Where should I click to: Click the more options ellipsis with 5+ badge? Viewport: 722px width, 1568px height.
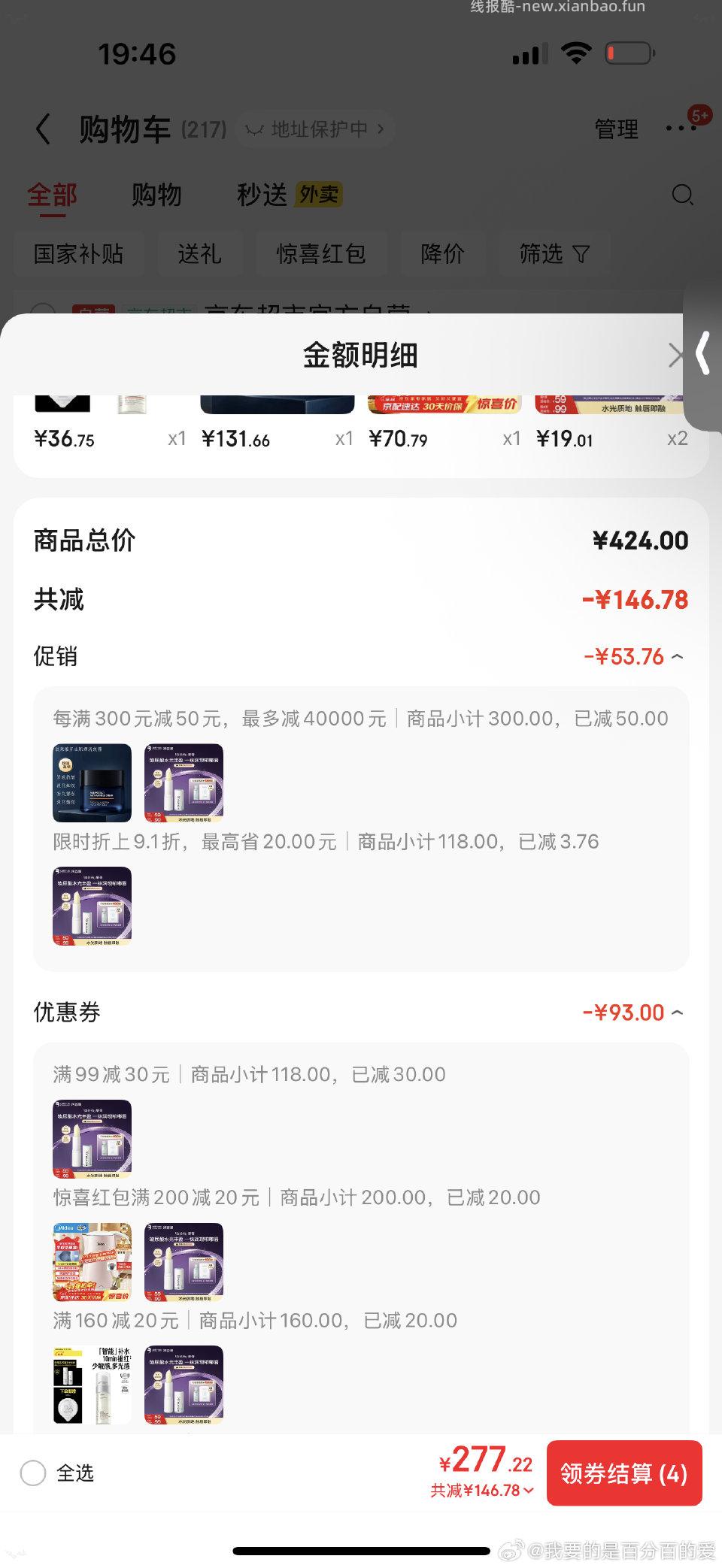pyautogui.click(x=681, y=126)
